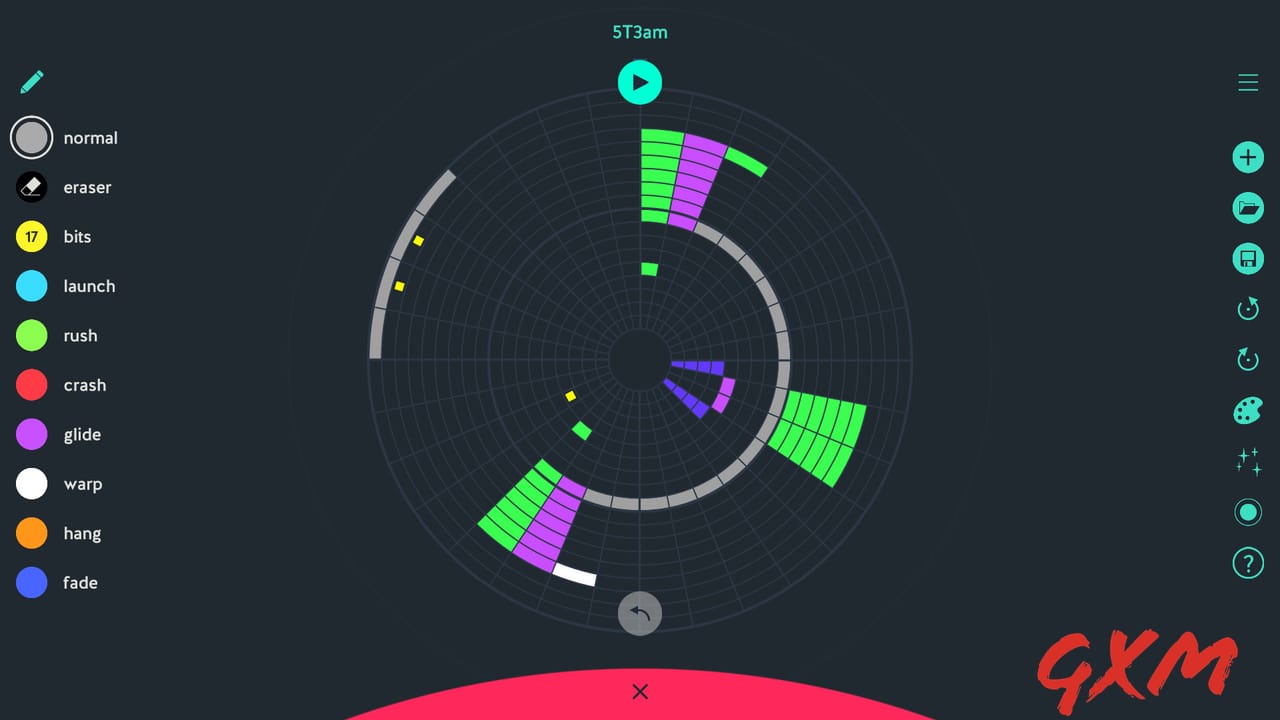This screenshot has height=720, width=1280.
Task: Choose the eraser tool
Action: 32,187
